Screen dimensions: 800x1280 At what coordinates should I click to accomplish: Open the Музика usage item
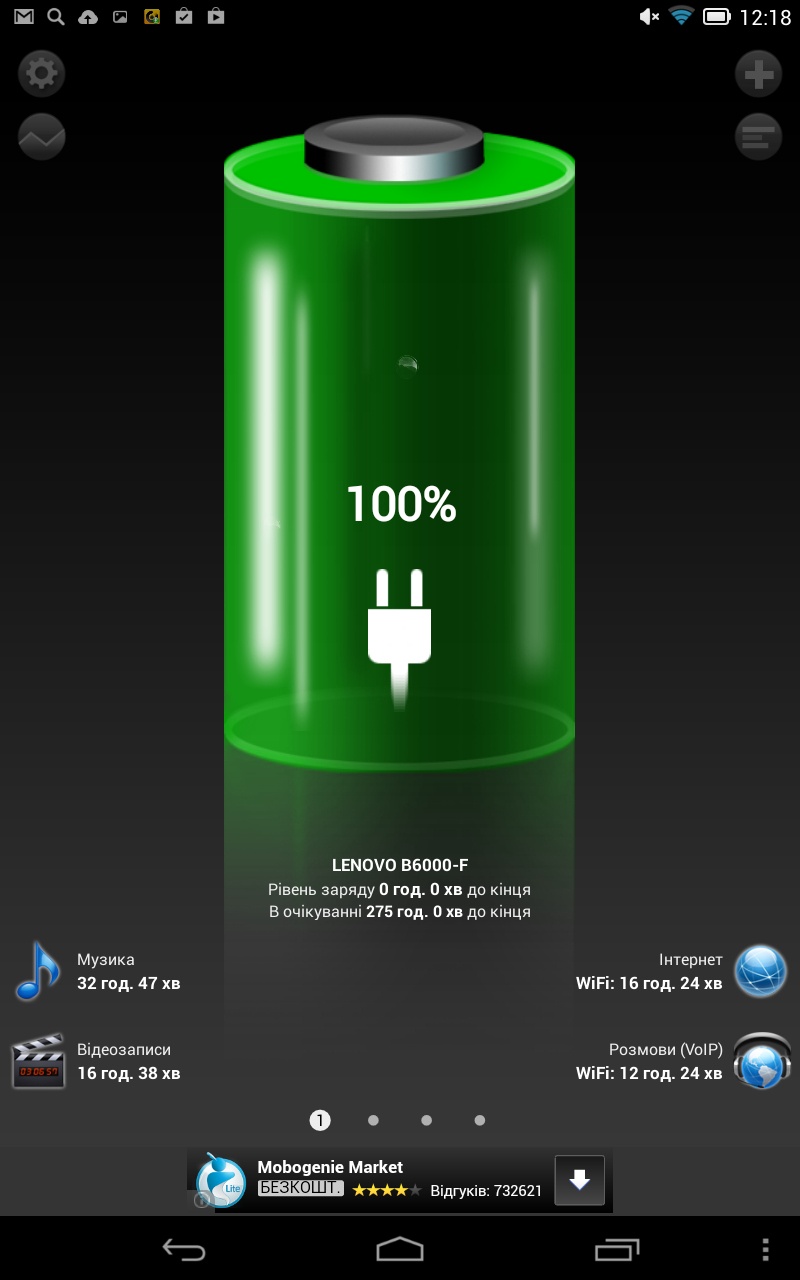(x=98, y=971)
